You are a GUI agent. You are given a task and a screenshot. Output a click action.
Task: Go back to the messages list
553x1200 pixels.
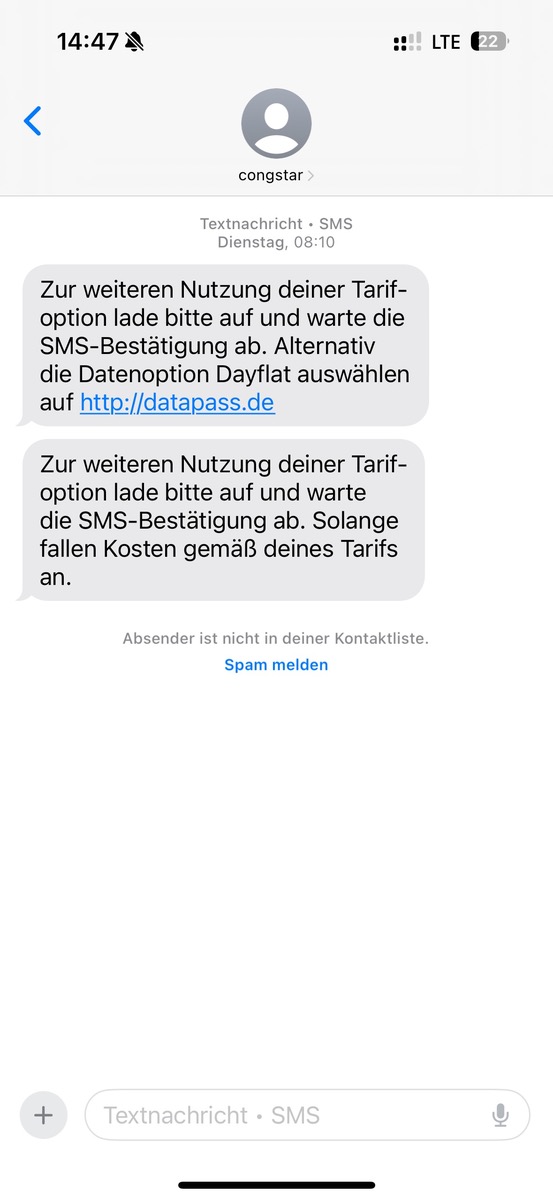(x=33, y=121)
